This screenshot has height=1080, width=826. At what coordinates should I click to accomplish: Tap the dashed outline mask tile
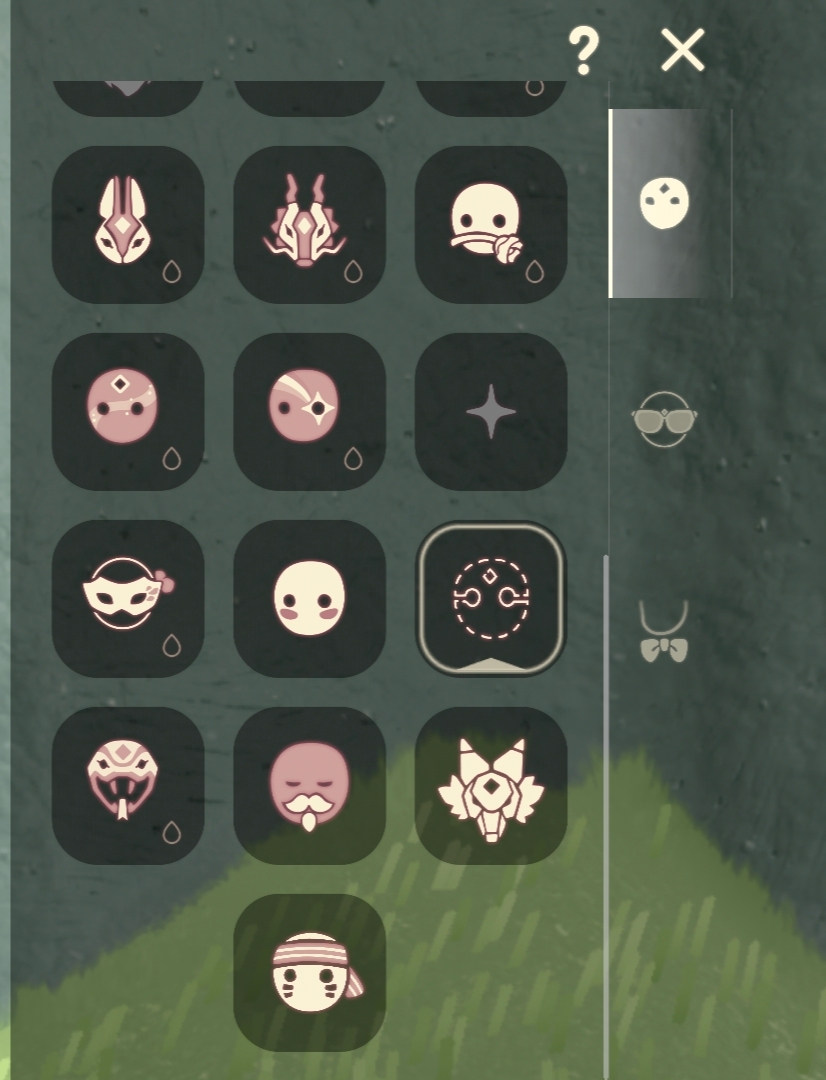491,598
